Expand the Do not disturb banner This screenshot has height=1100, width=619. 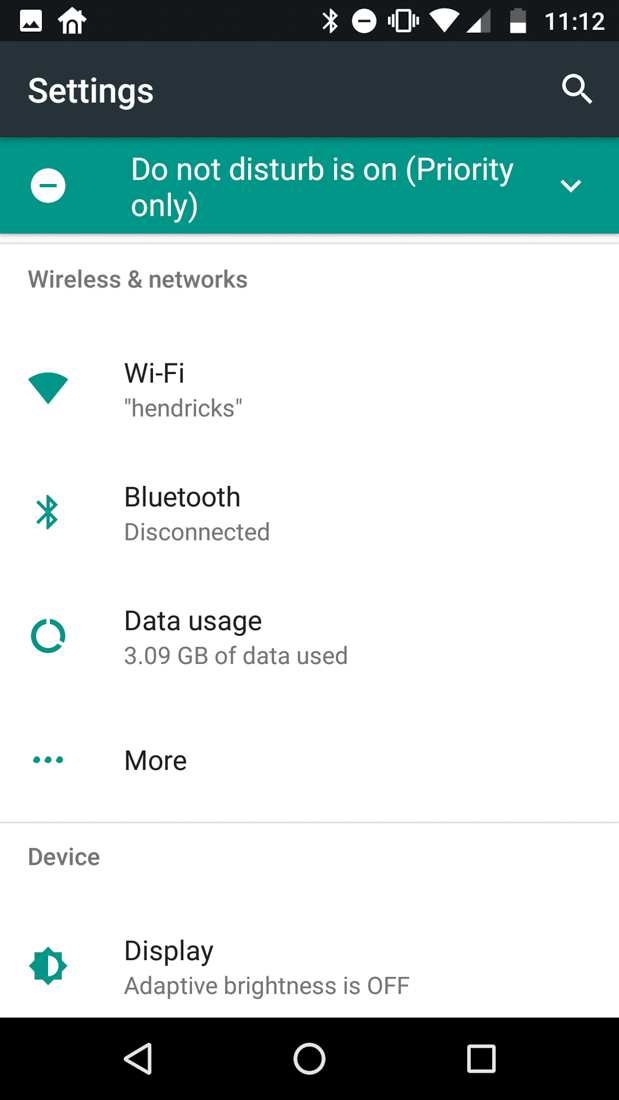[570, 186]
